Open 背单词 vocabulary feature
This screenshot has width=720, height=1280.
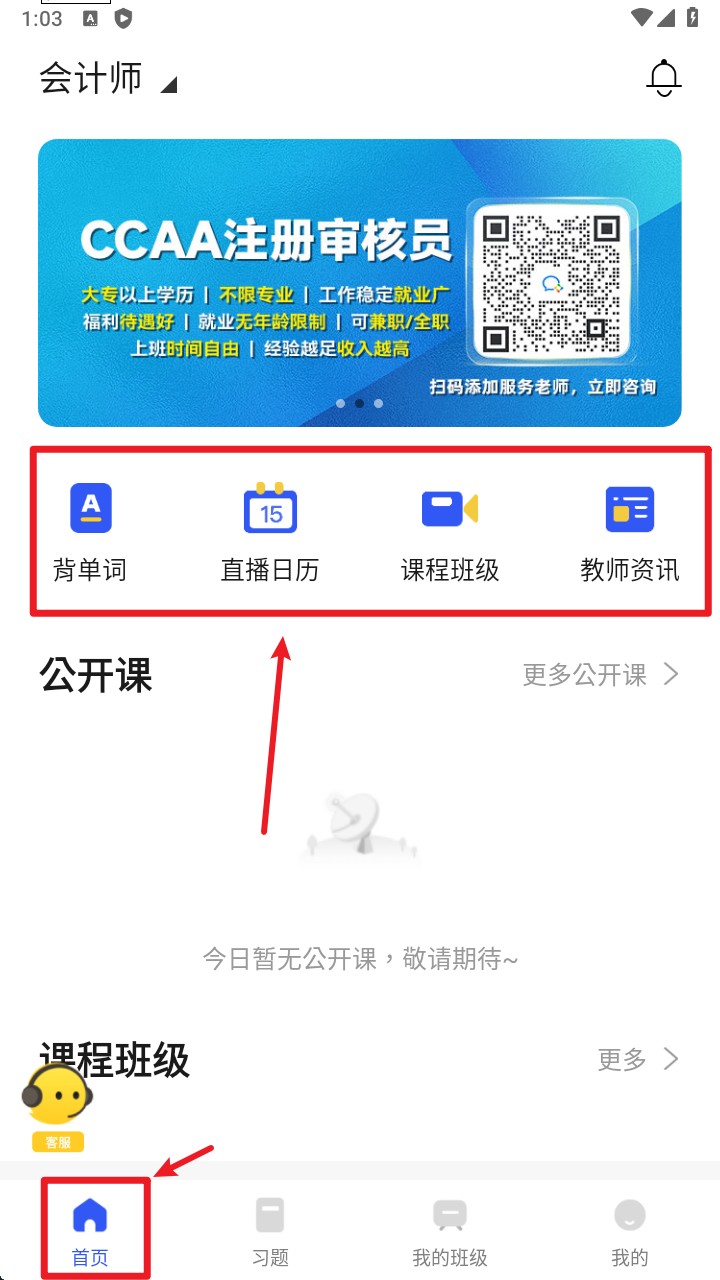tap(90, 532)
